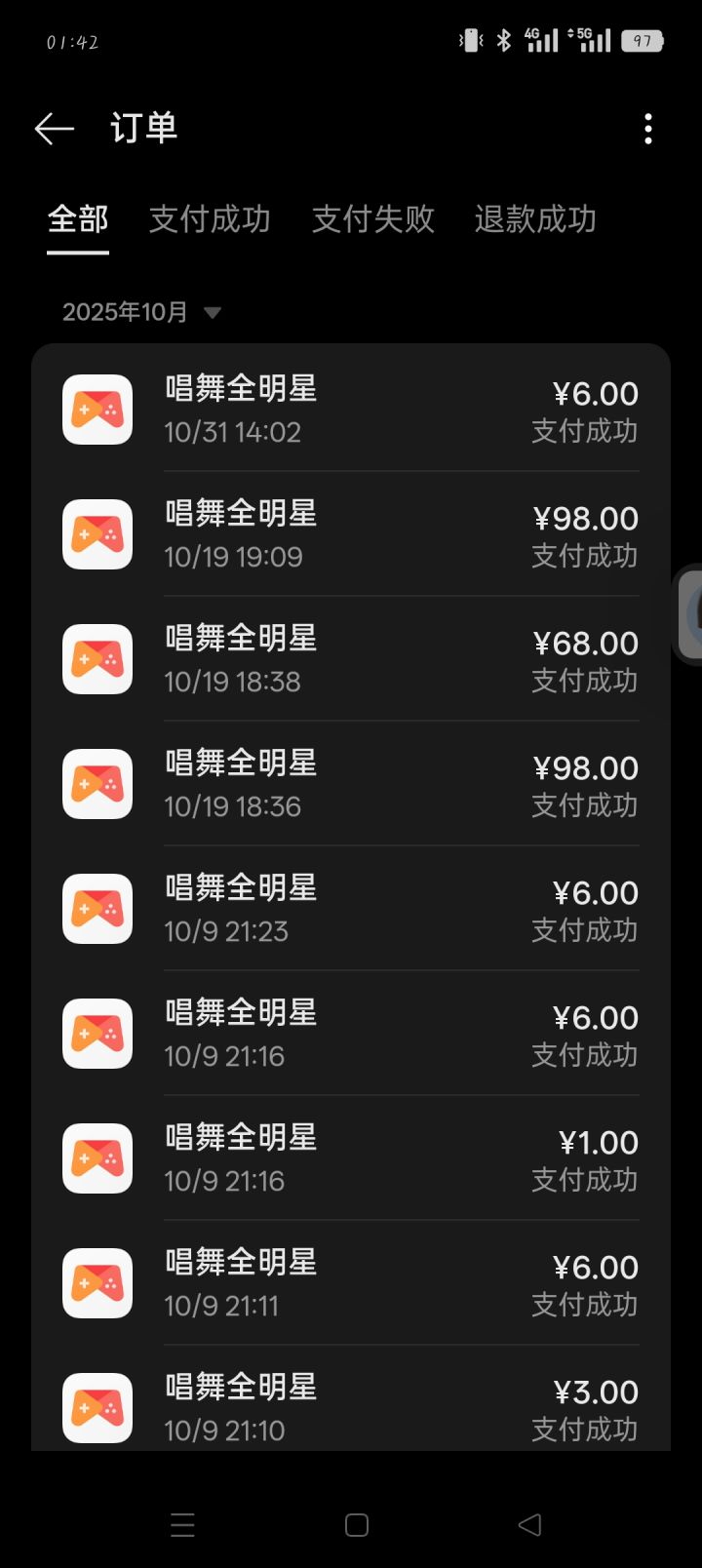Open the 10/31 14:02 order
Viewport: 702px width, 1568px height.
351,410
